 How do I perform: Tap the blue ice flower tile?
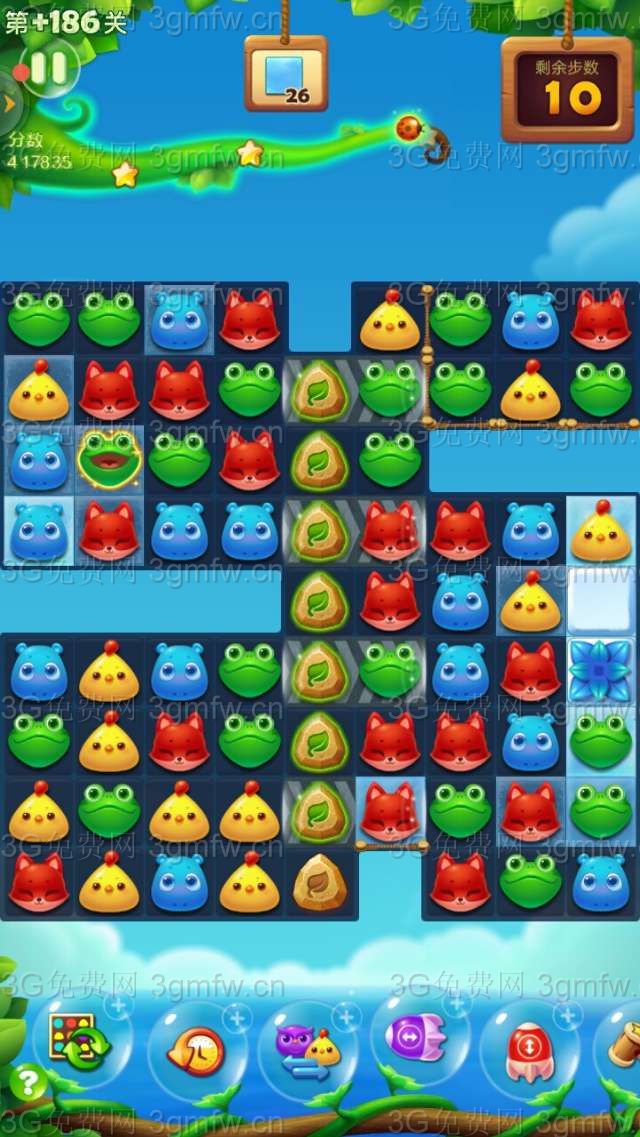pos(601,669)
